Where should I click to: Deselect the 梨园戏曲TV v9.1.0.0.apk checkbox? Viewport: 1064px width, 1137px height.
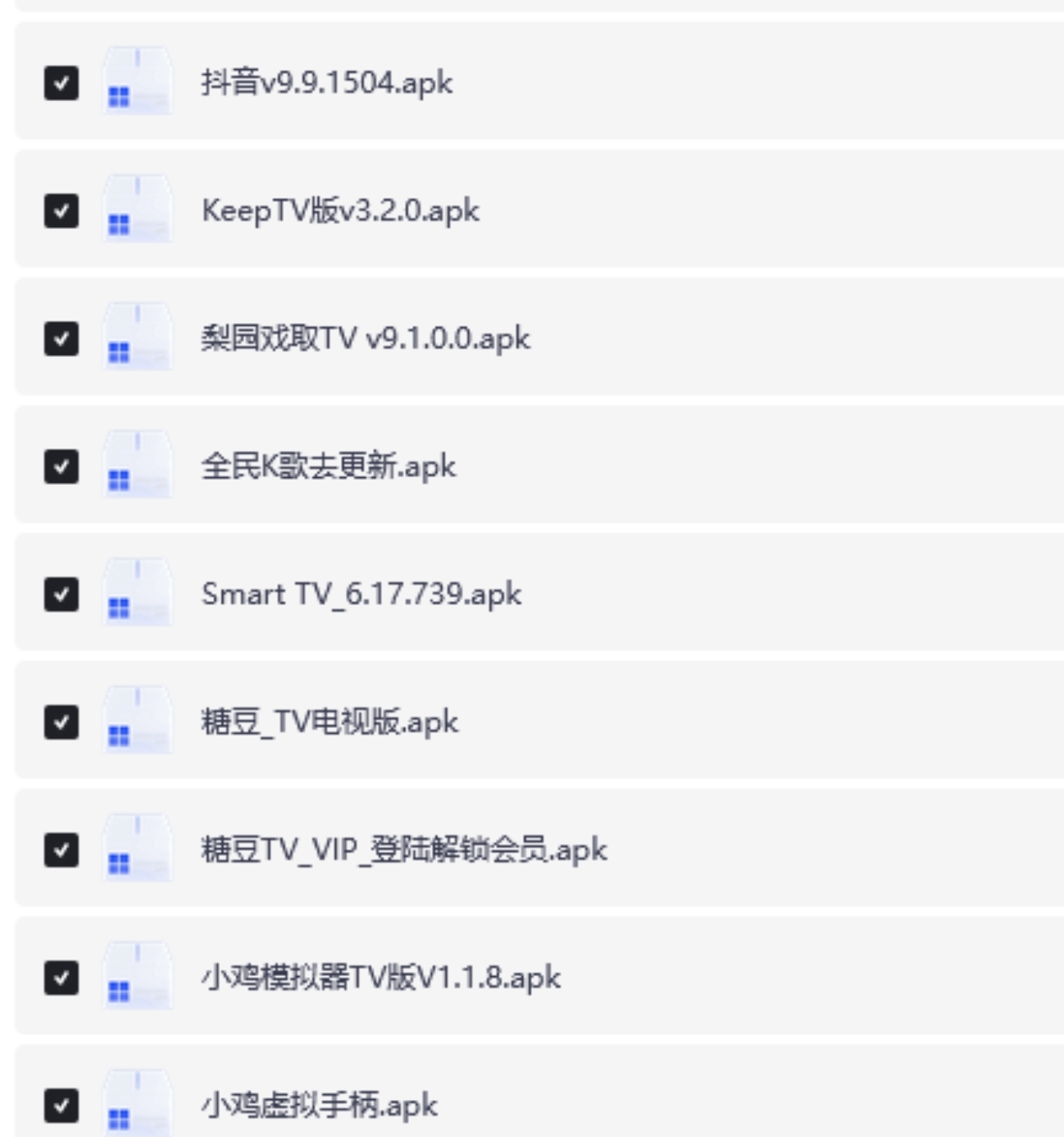pos(61,338)
